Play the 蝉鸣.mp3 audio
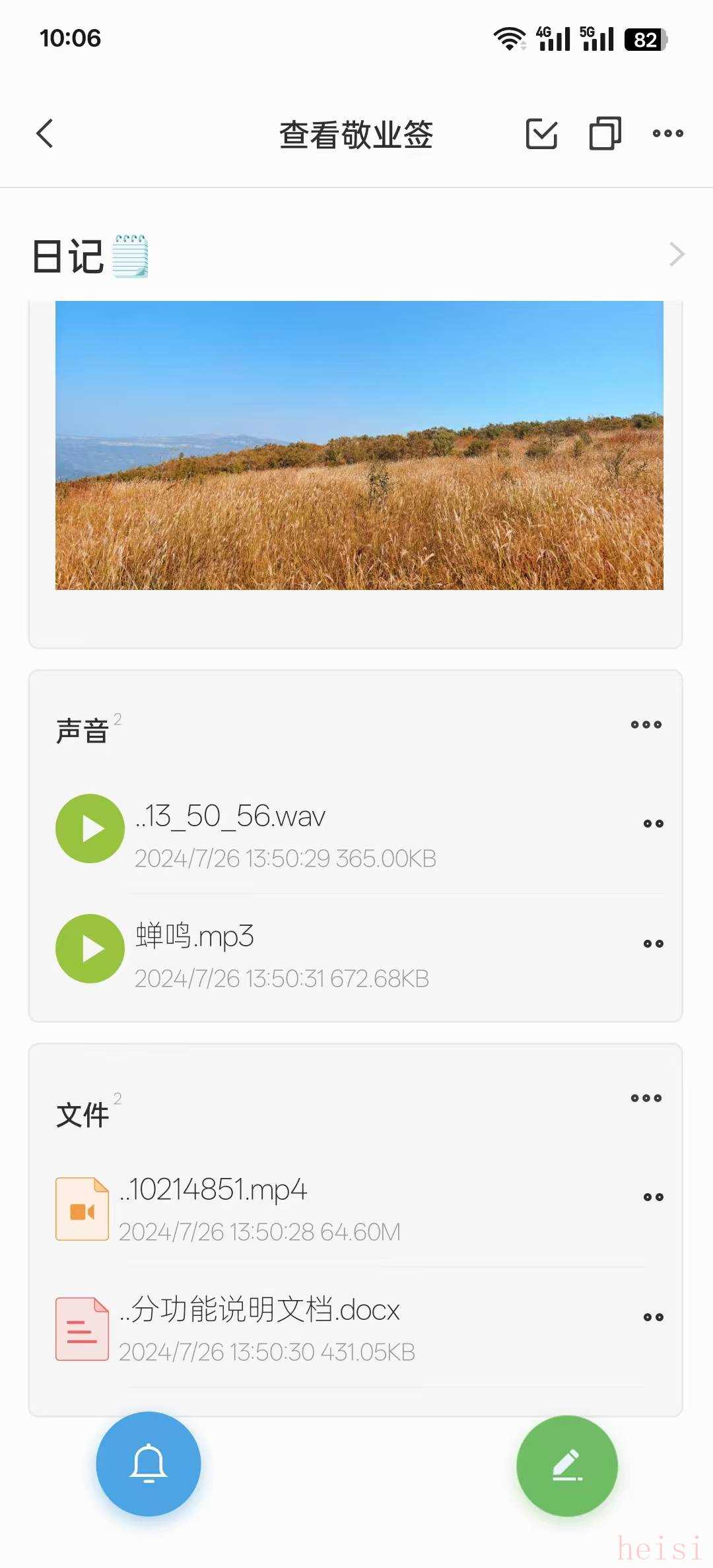 (90, 949)
